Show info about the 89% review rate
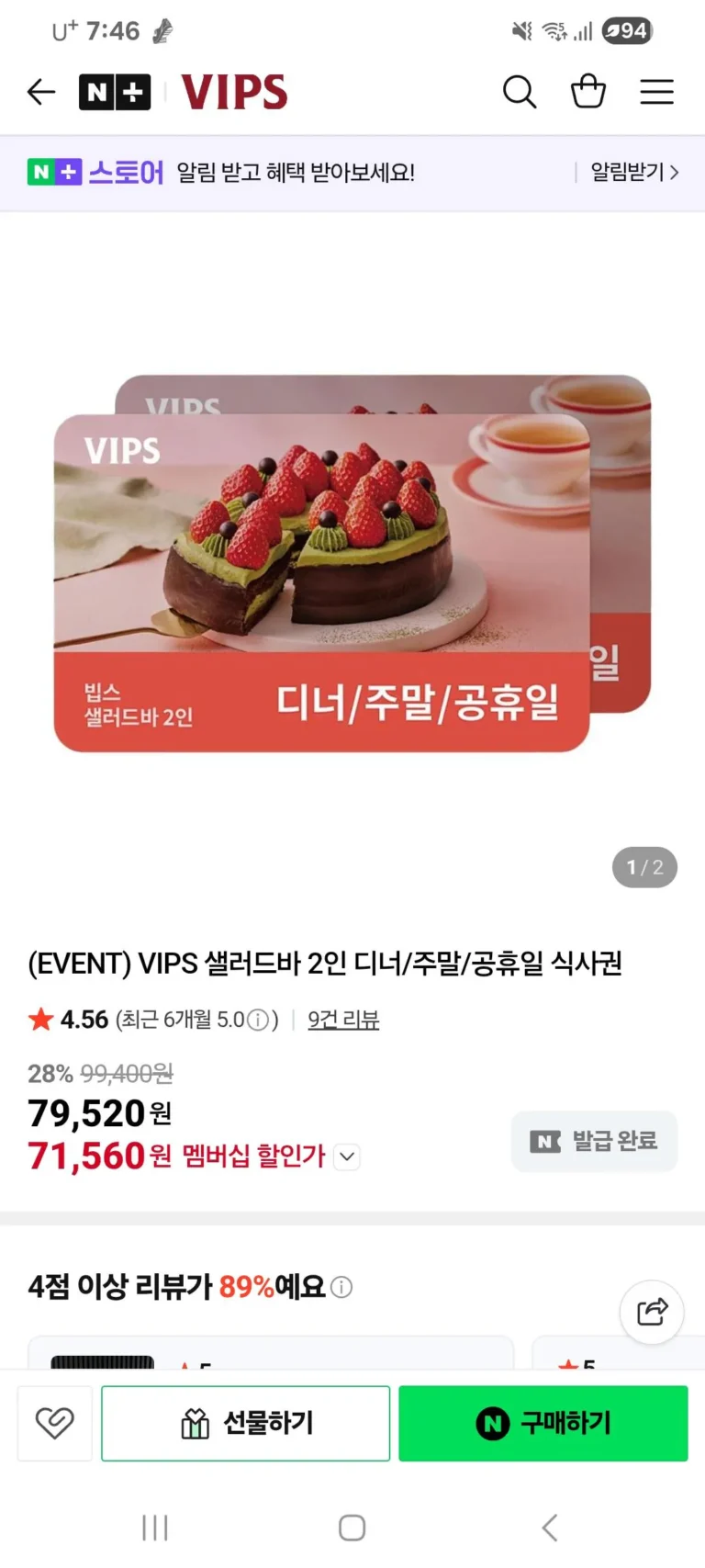705x1568 pixels. tap(341, 1287)
